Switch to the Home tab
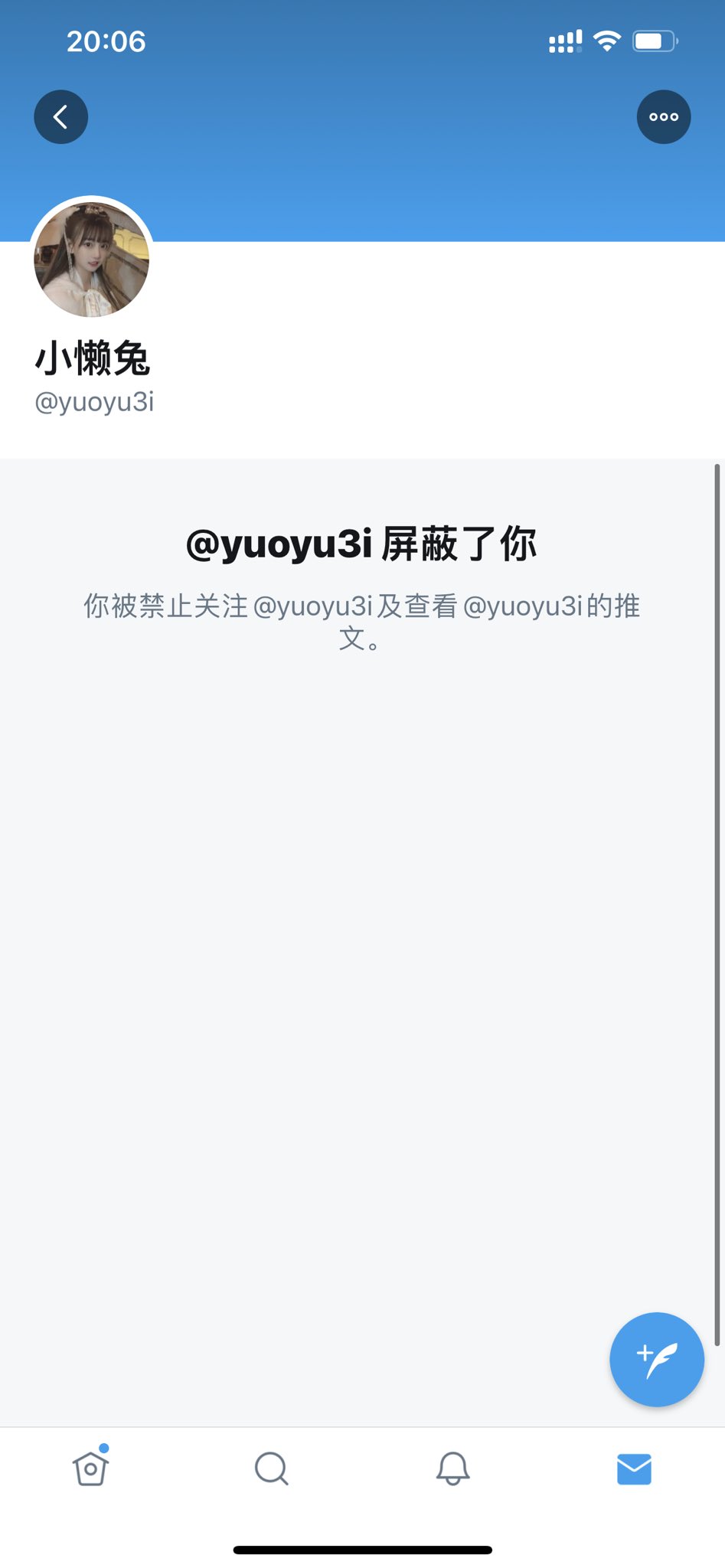725x1568 pixels. 91,1468
